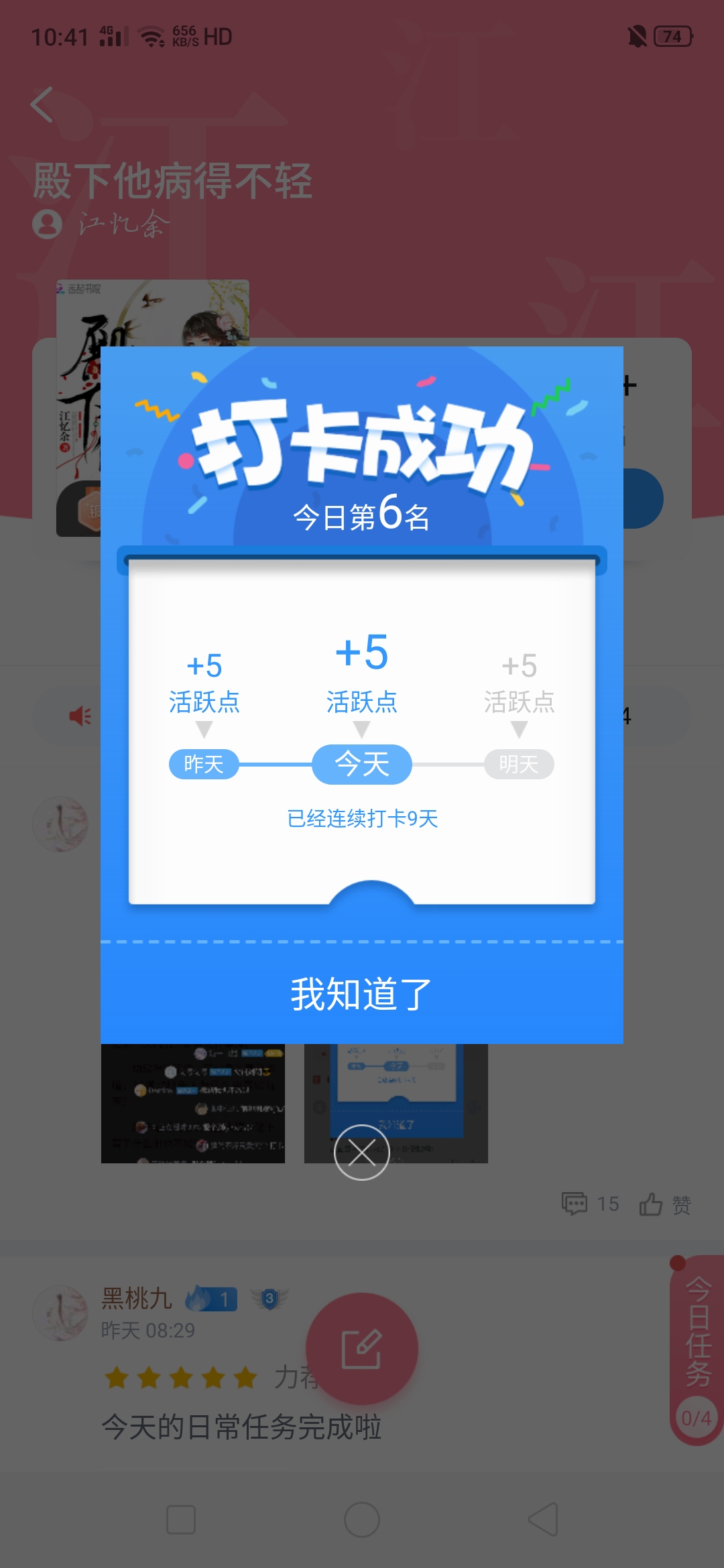Go back with the top-left arrow
The width and height of the screenshot is (724, 1568).
[42, 105]
